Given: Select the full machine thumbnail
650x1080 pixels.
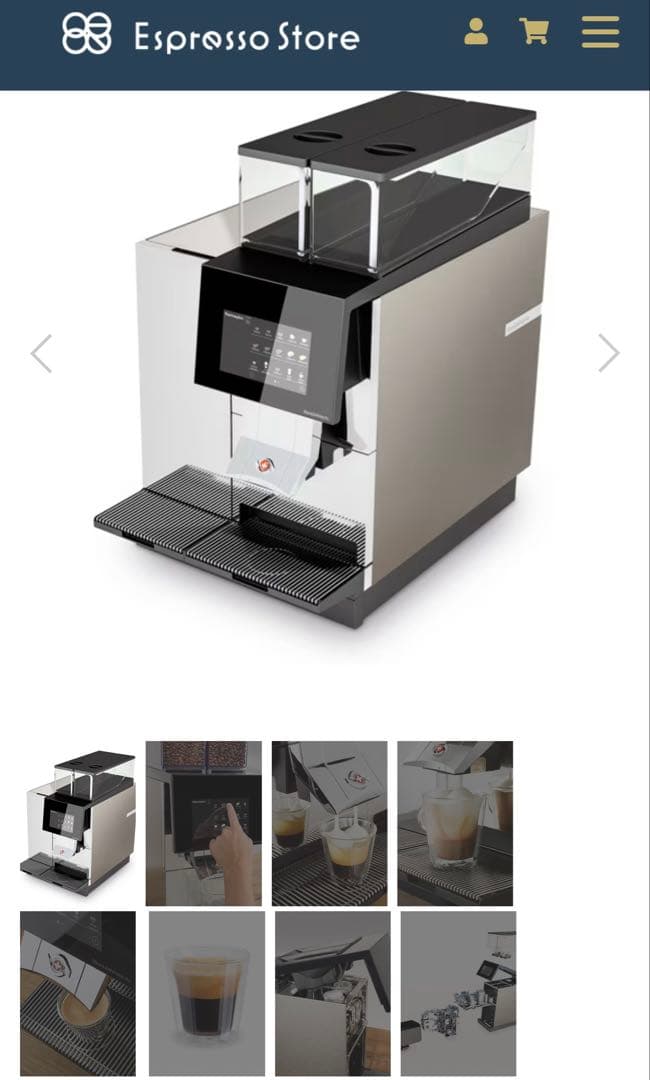Looking at the screenshot, I should [x=78, y=823].
